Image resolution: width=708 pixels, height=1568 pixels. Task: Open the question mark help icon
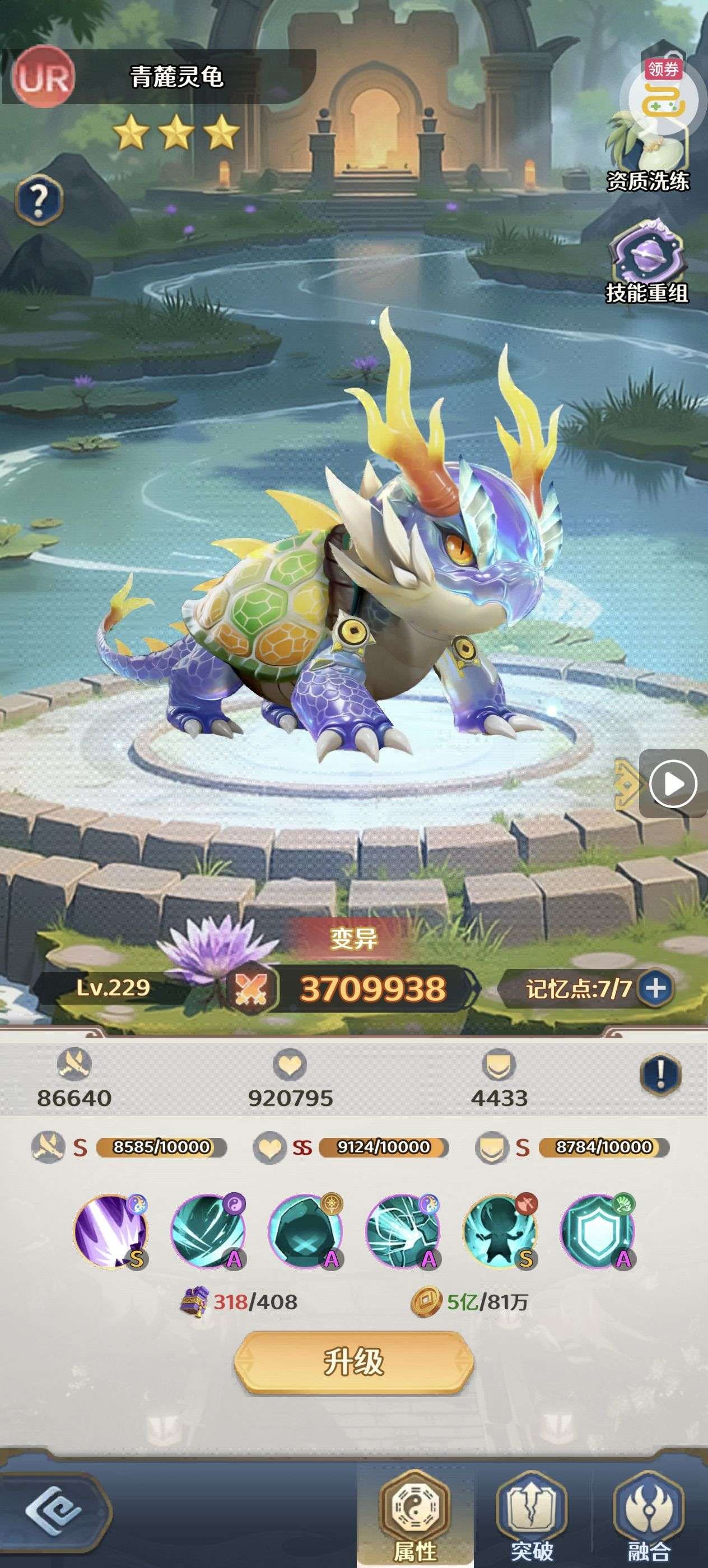pos(38,199)
